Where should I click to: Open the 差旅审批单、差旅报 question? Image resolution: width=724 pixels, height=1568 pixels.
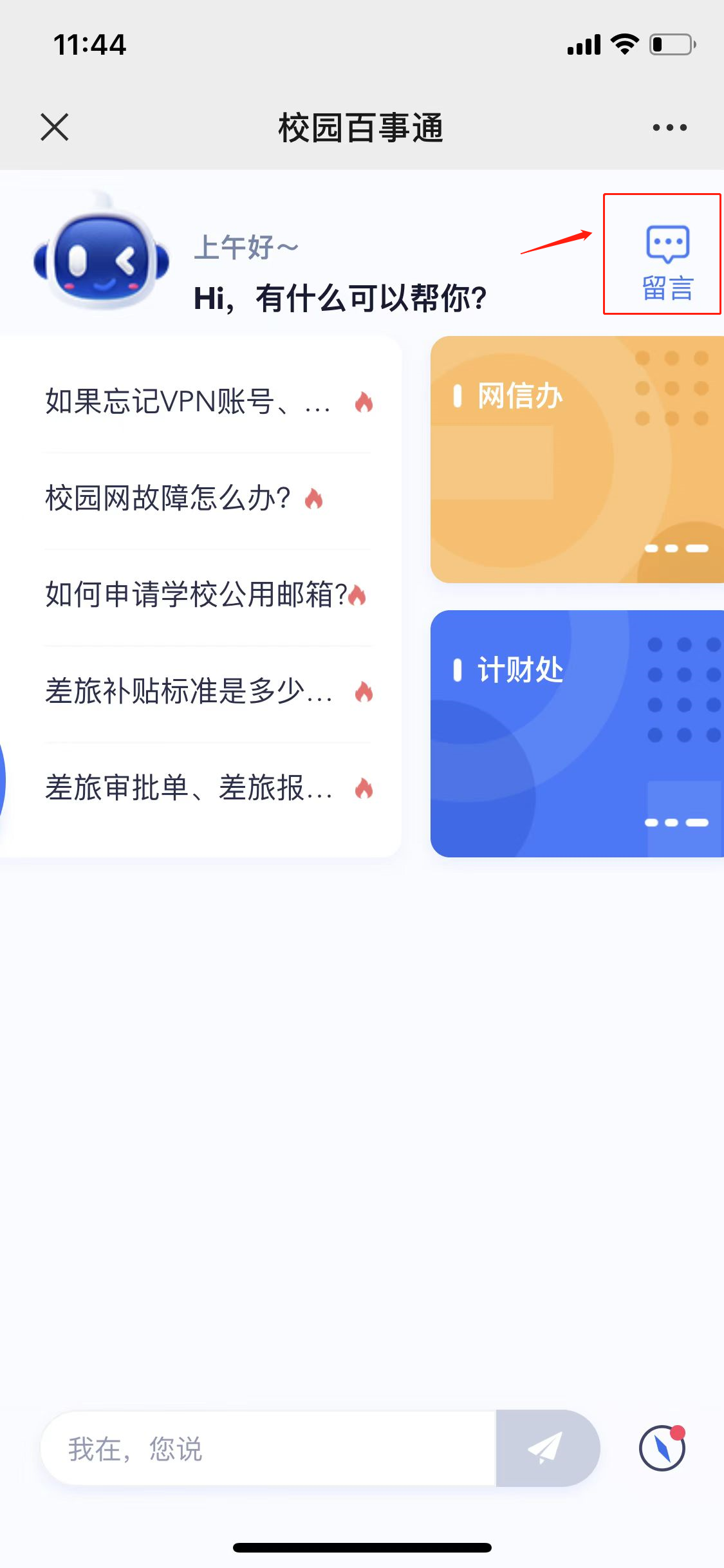(x=189, y=788)
